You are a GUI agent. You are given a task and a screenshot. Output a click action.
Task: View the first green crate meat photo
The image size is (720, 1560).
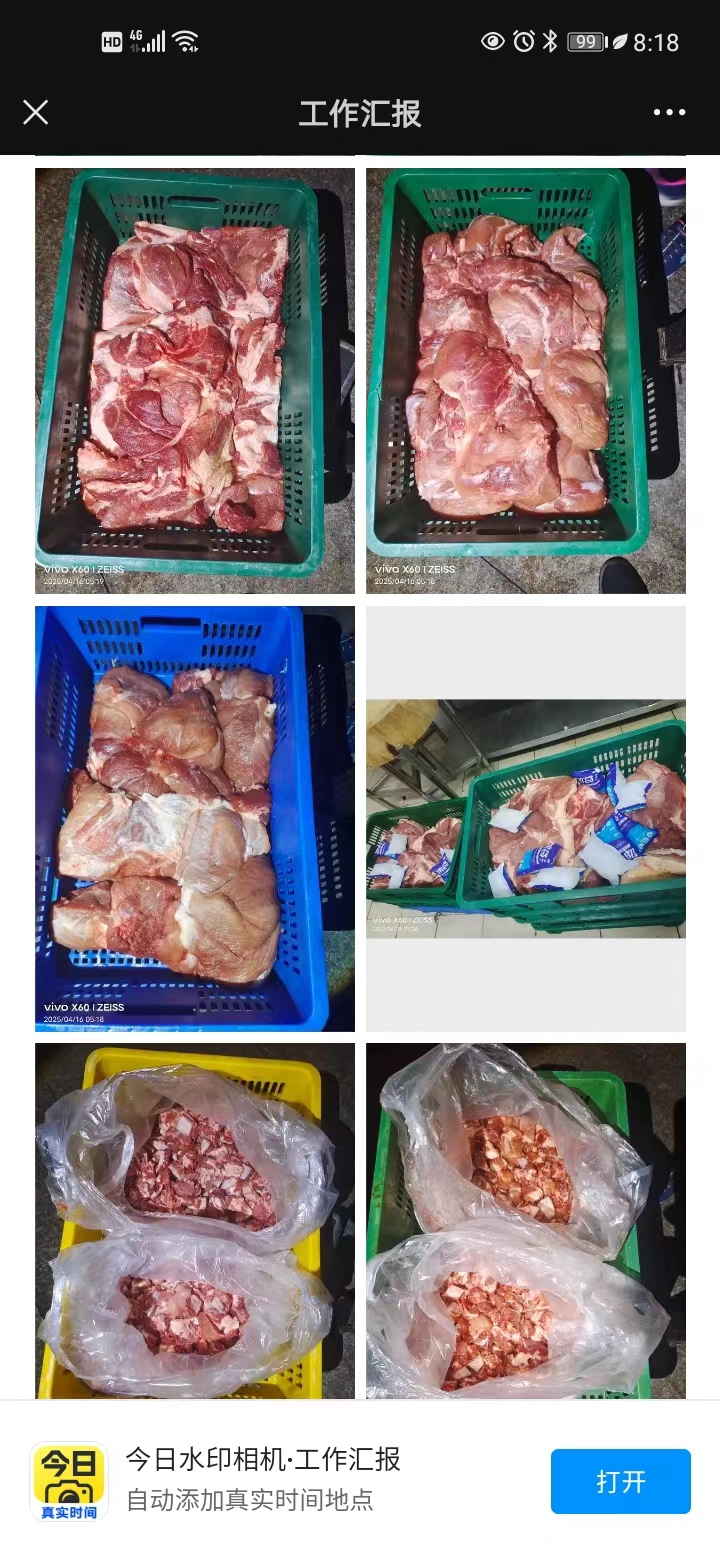pyautogui.click(x=194, y=380)
